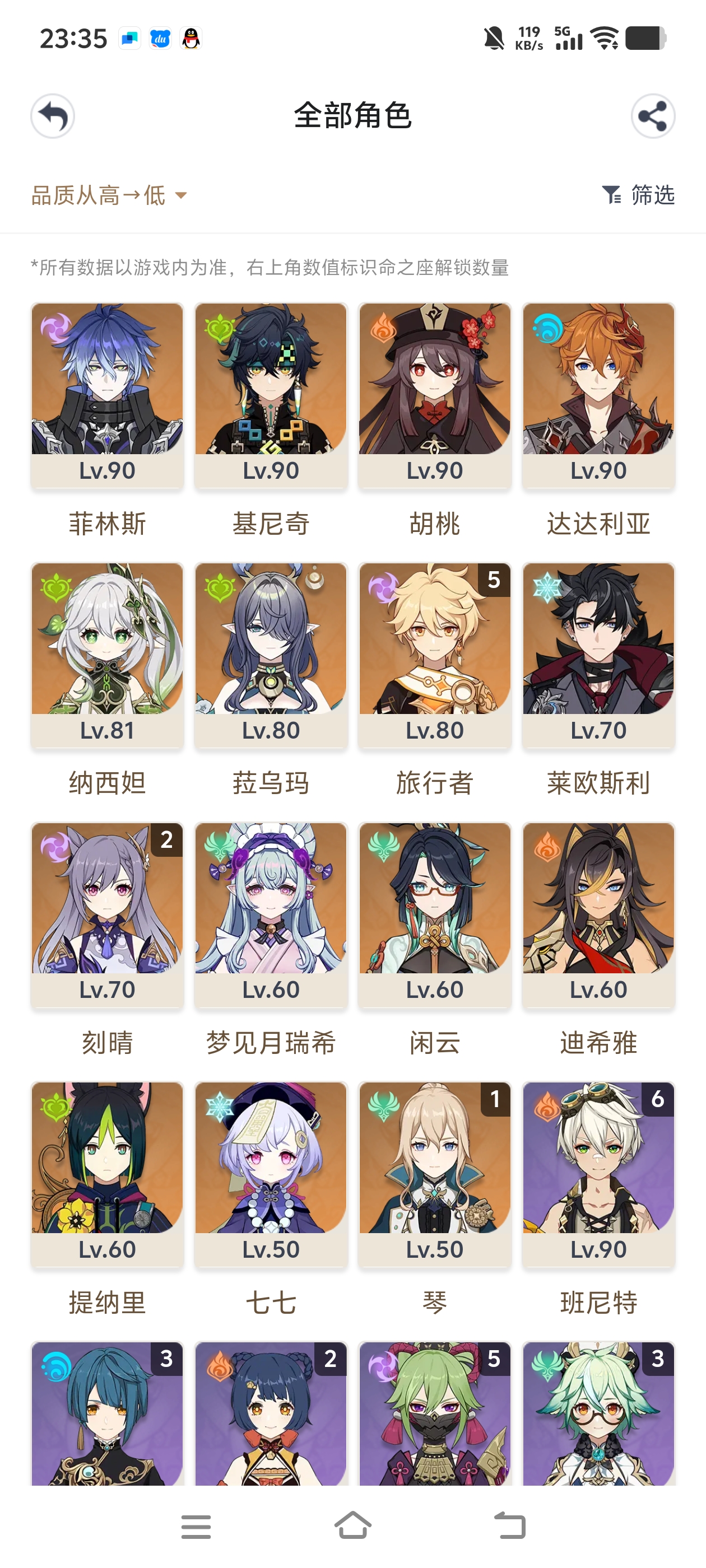This screenshot has height=1568, width=706.
Task: Tap the 闲云 character card
Action: [x=435, y=915]
